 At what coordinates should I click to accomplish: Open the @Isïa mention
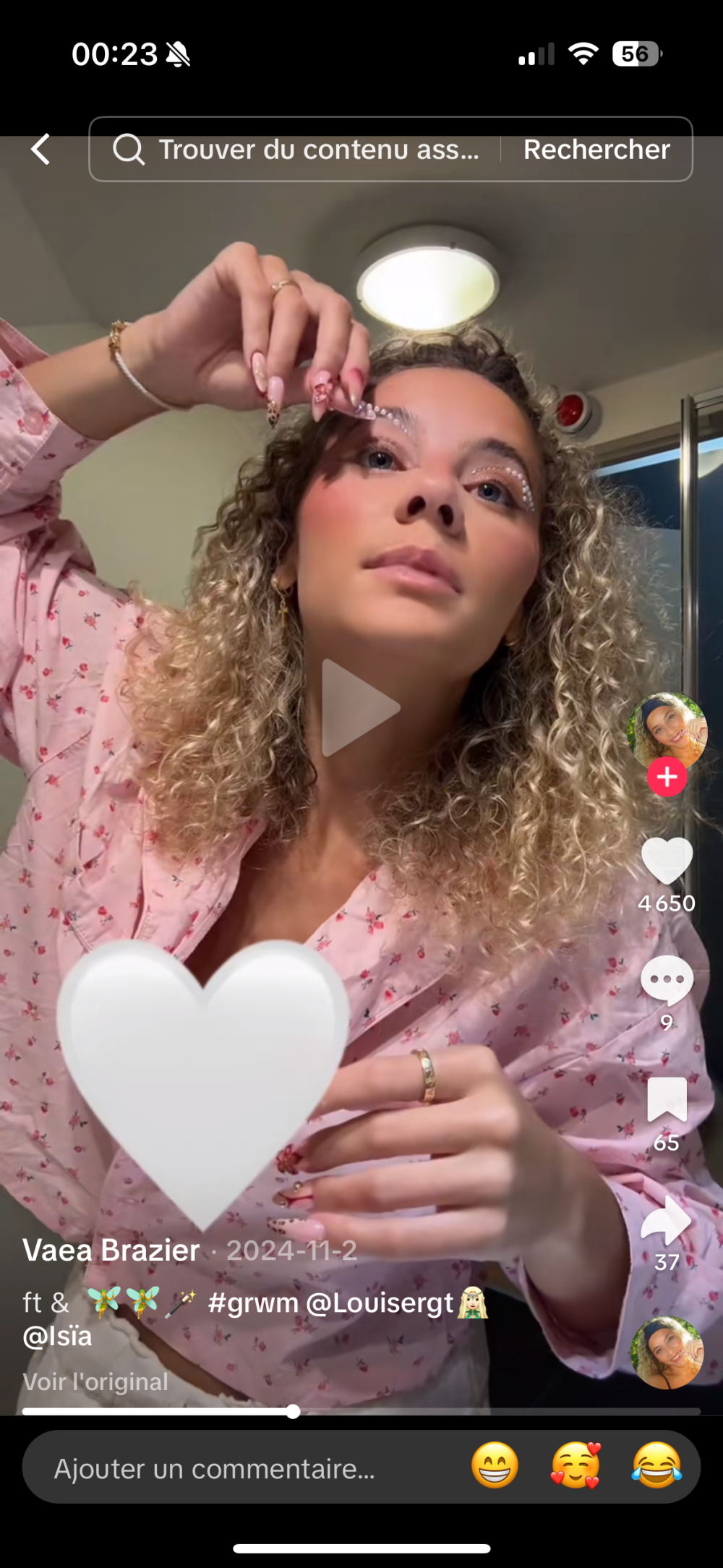[x=58, y=1337]
